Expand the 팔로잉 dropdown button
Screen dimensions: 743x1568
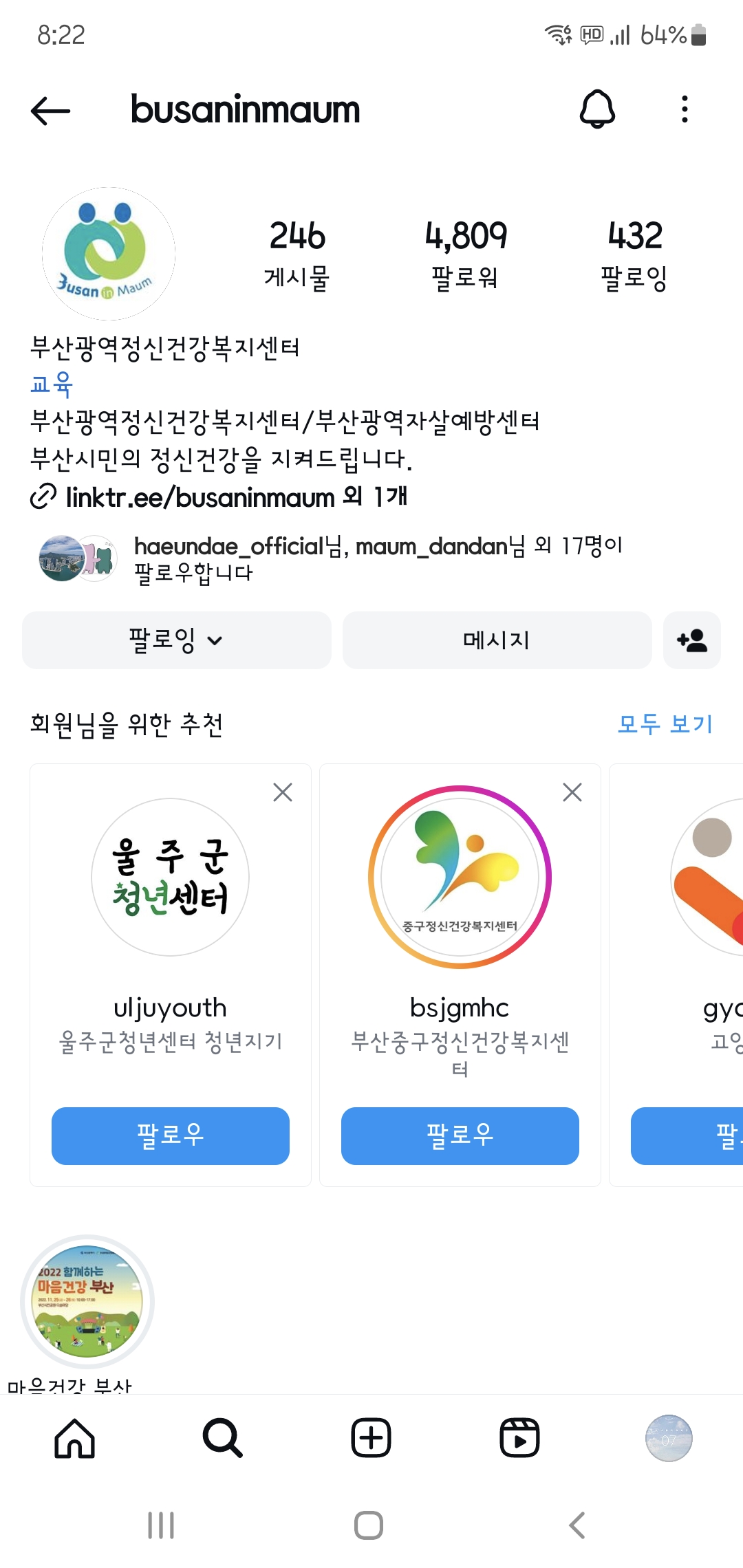click(177, 640)
